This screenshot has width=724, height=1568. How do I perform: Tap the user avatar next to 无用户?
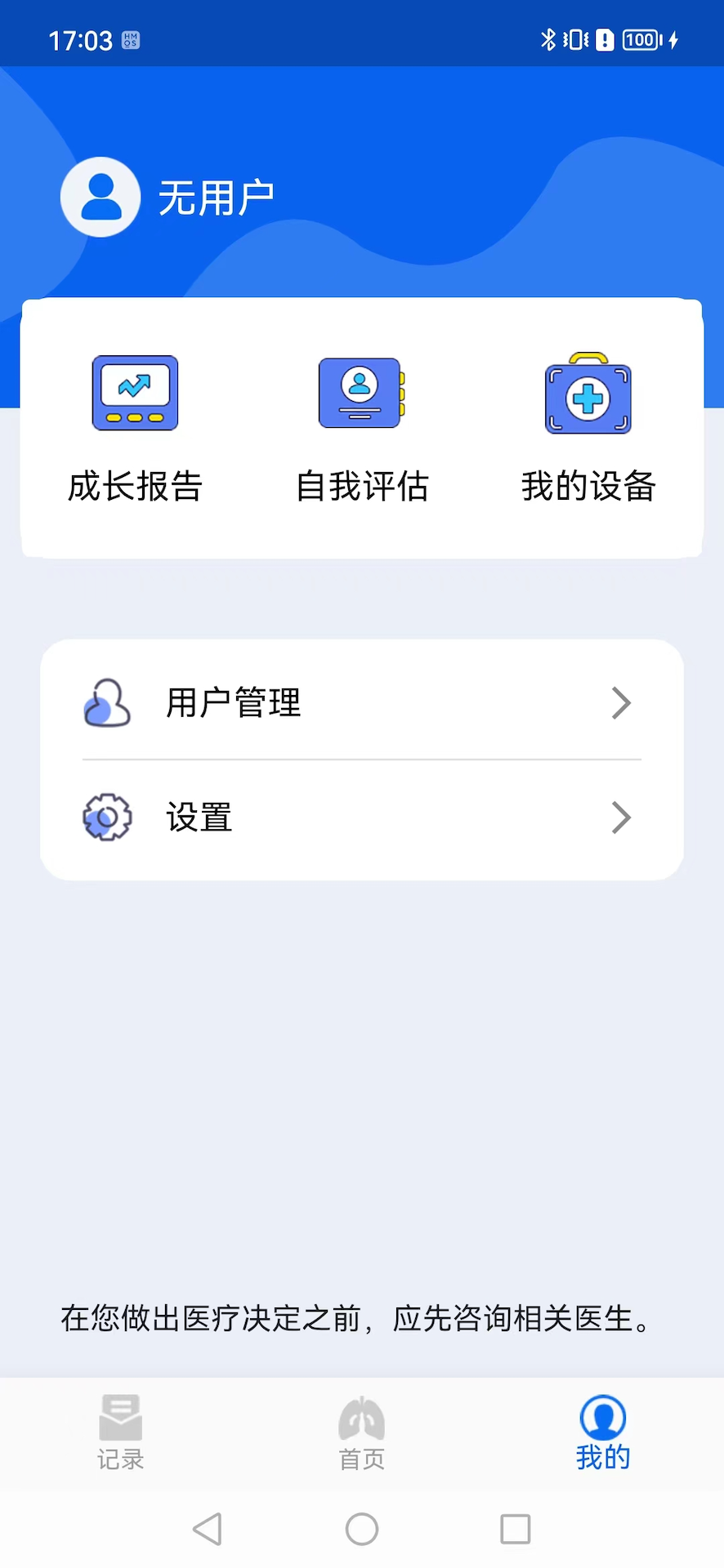(x=100, y=196)
